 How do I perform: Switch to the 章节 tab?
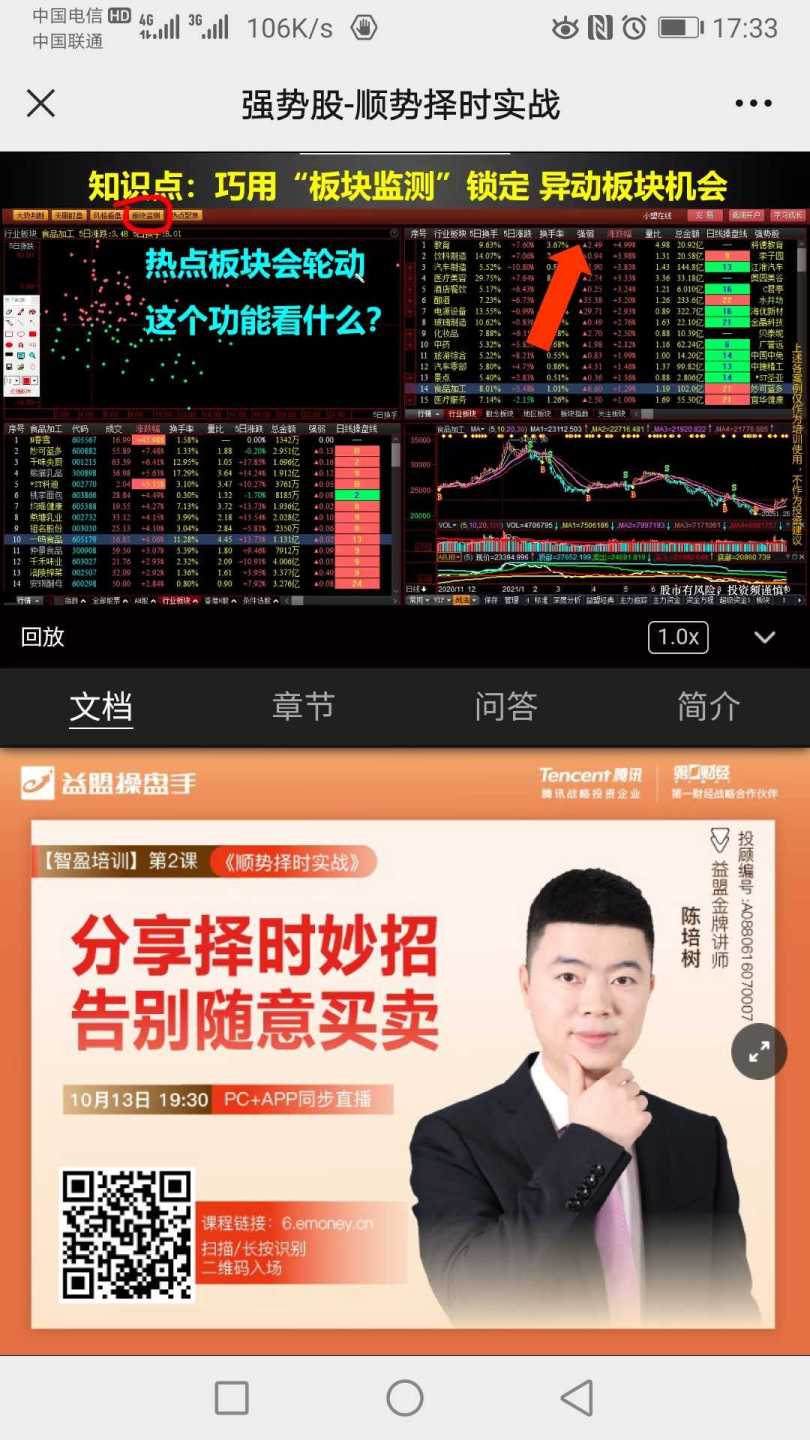(x=303, y=706)
